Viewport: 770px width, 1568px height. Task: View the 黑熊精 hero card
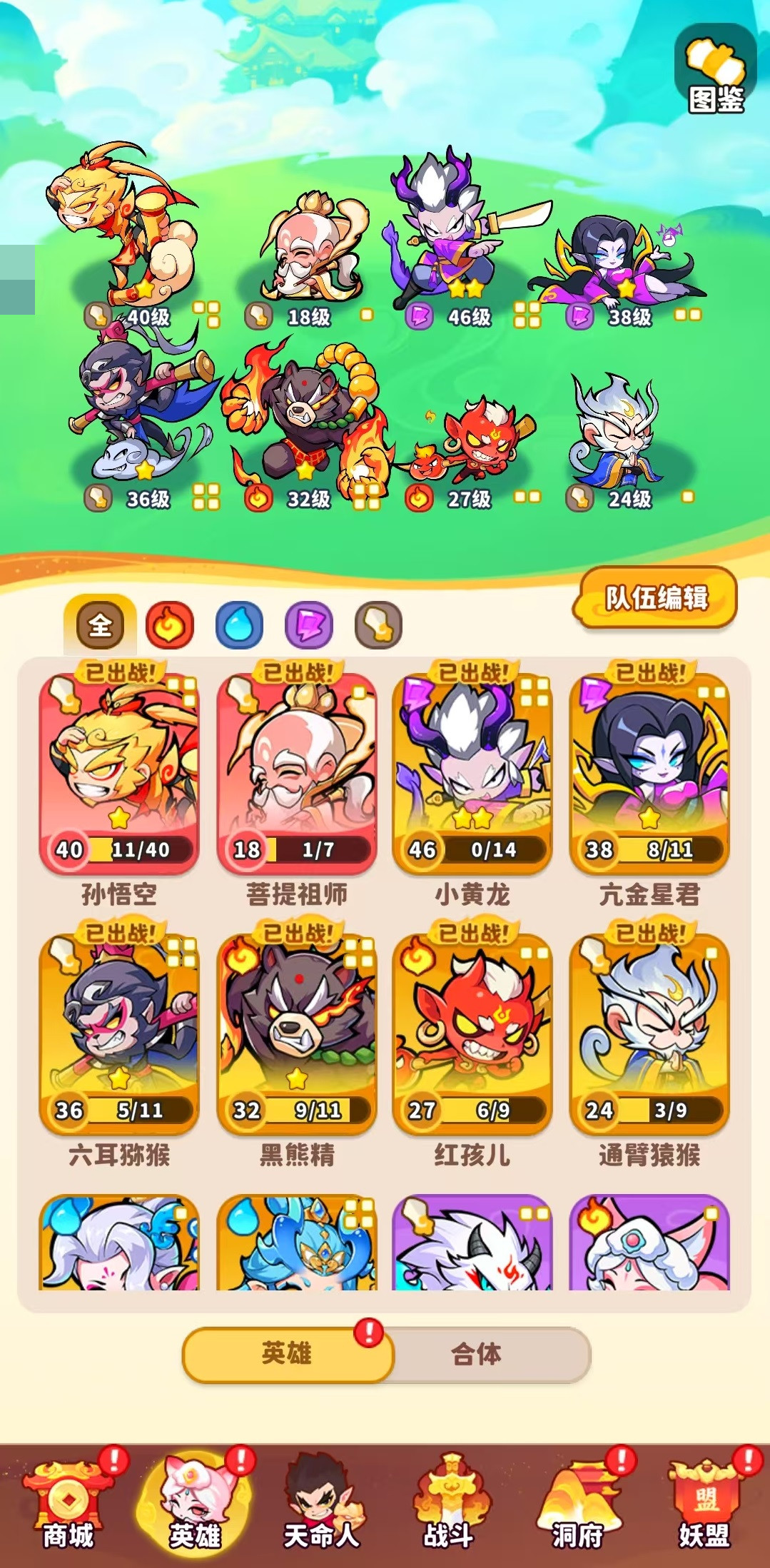click(x=297, y=1035)
